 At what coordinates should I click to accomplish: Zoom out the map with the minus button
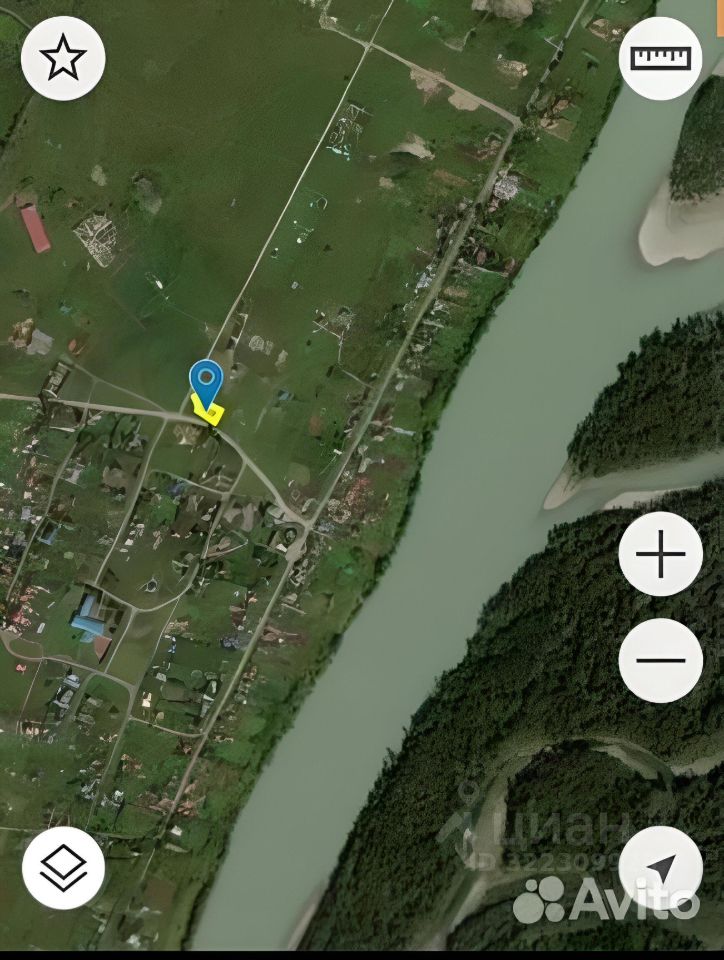click(660, 660)
